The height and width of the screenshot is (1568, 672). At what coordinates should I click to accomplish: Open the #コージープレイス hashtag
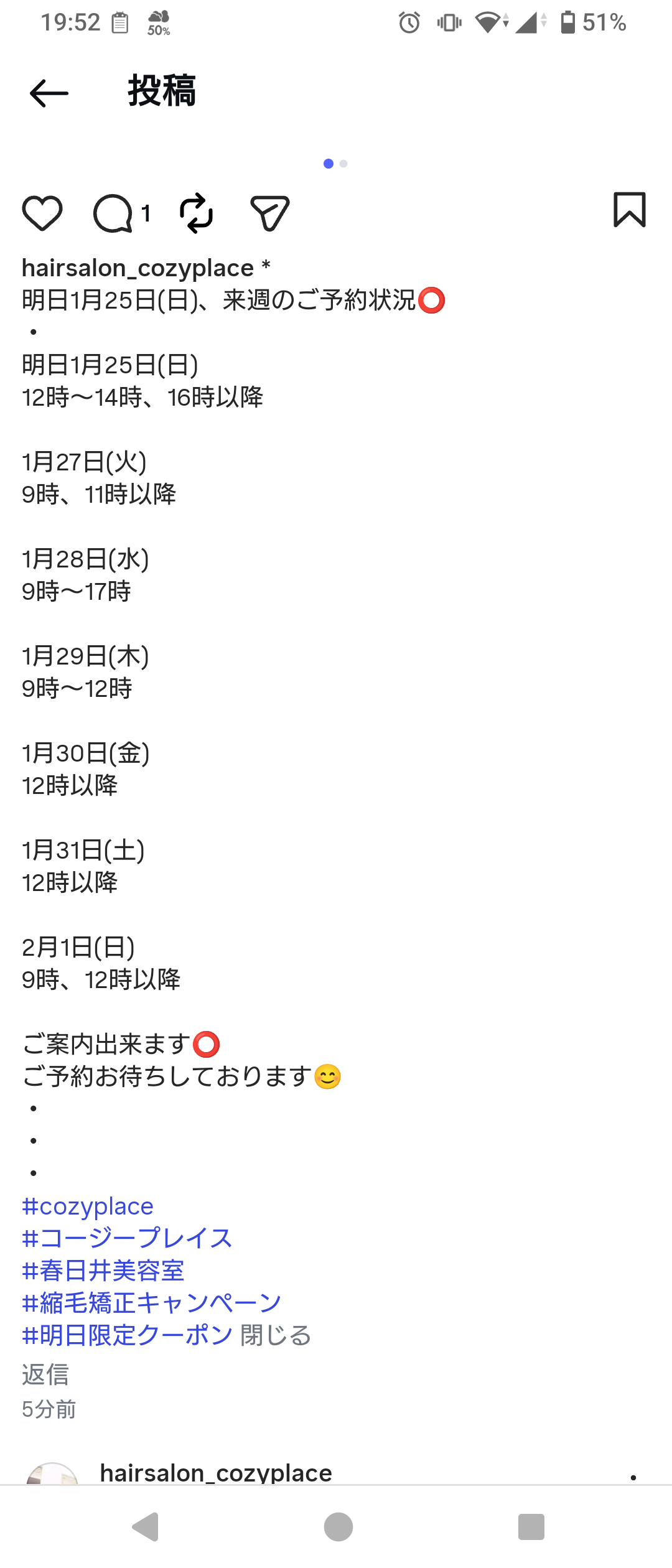127,1238
